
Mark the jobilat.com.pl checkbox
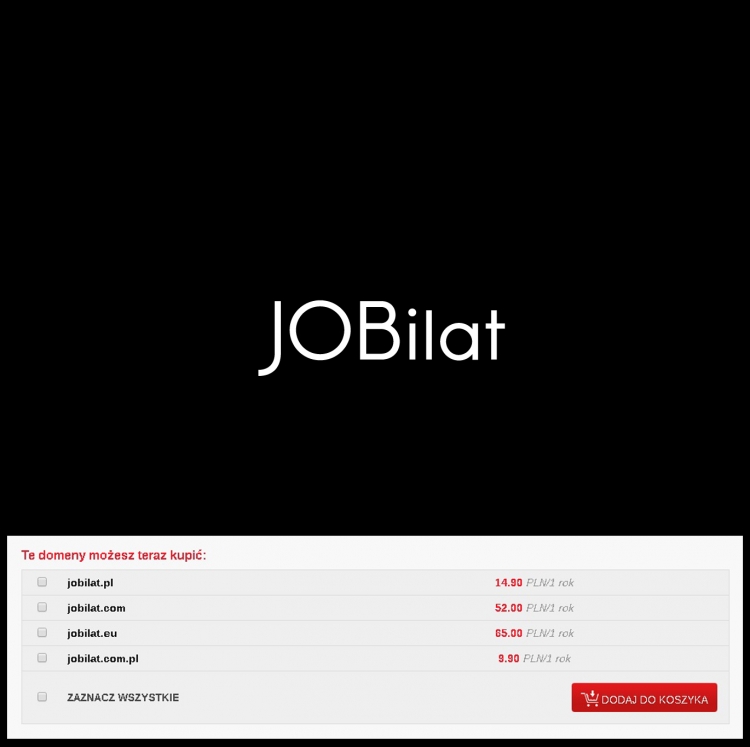pyautogui.click(x=42, y=658)
